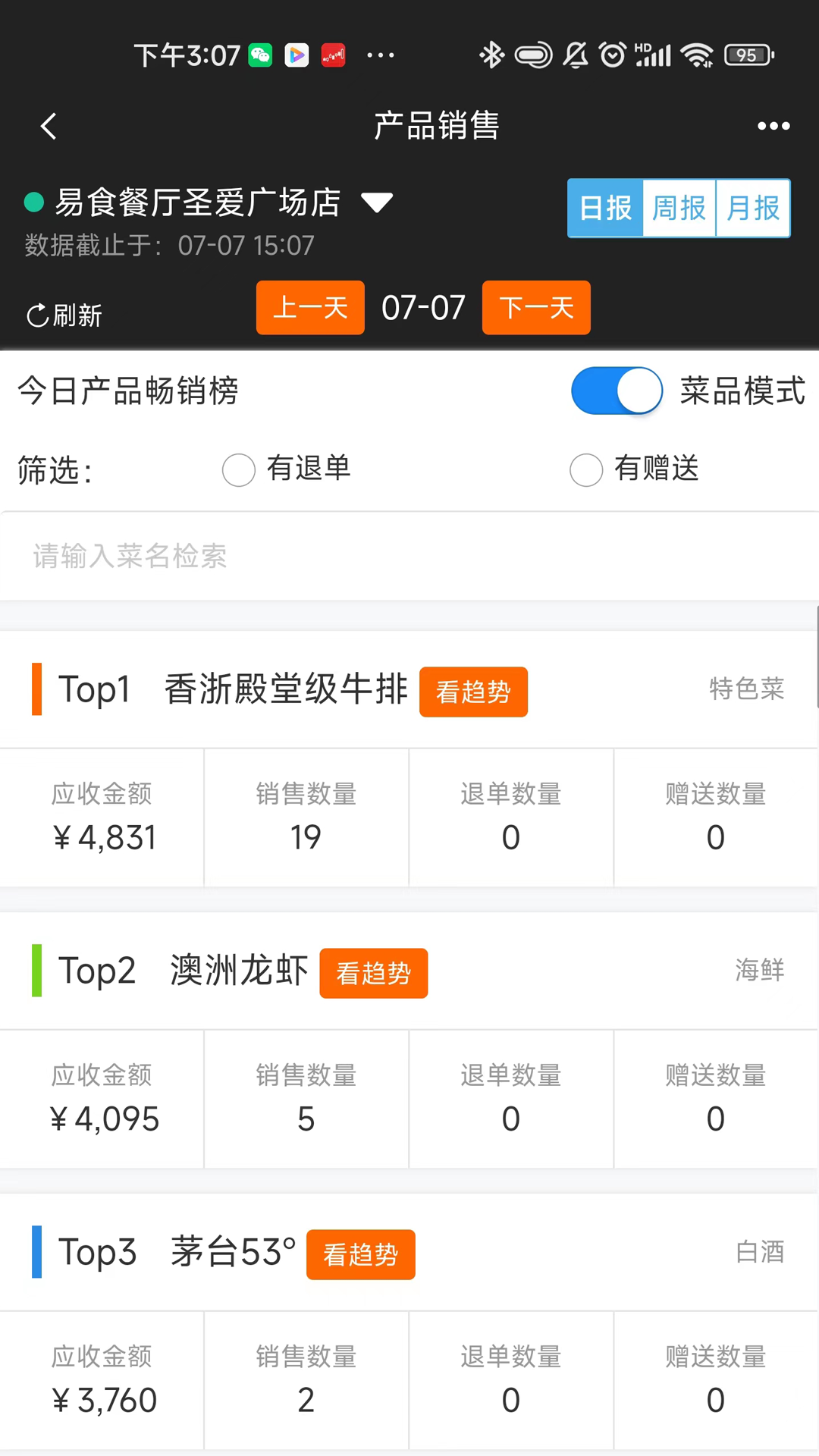Image resolution: width=819 pixels, height=1456 pixels.
Task: Tap the red app icon in the status bar
Action: 334,55
